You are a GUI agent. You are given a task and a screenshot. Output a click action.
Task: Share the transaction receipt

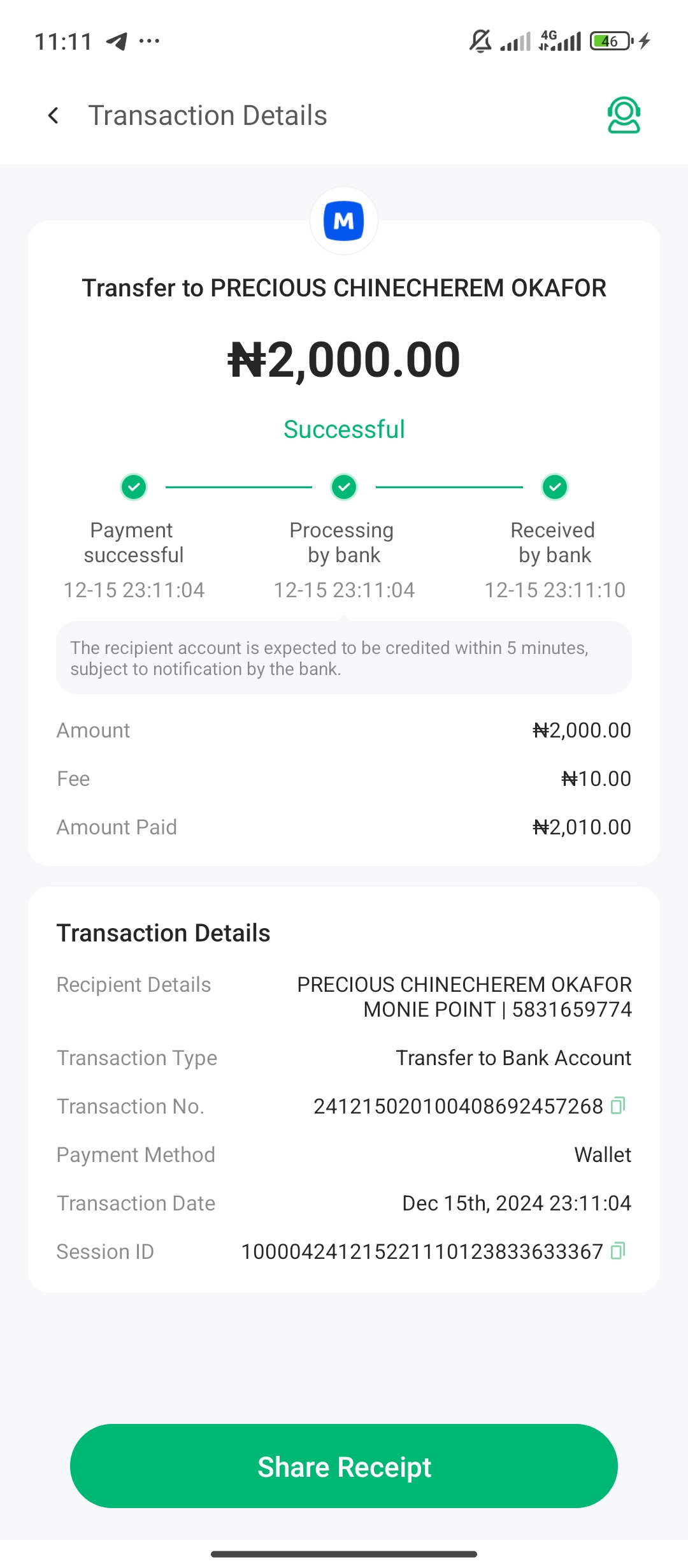(344, 1466)
